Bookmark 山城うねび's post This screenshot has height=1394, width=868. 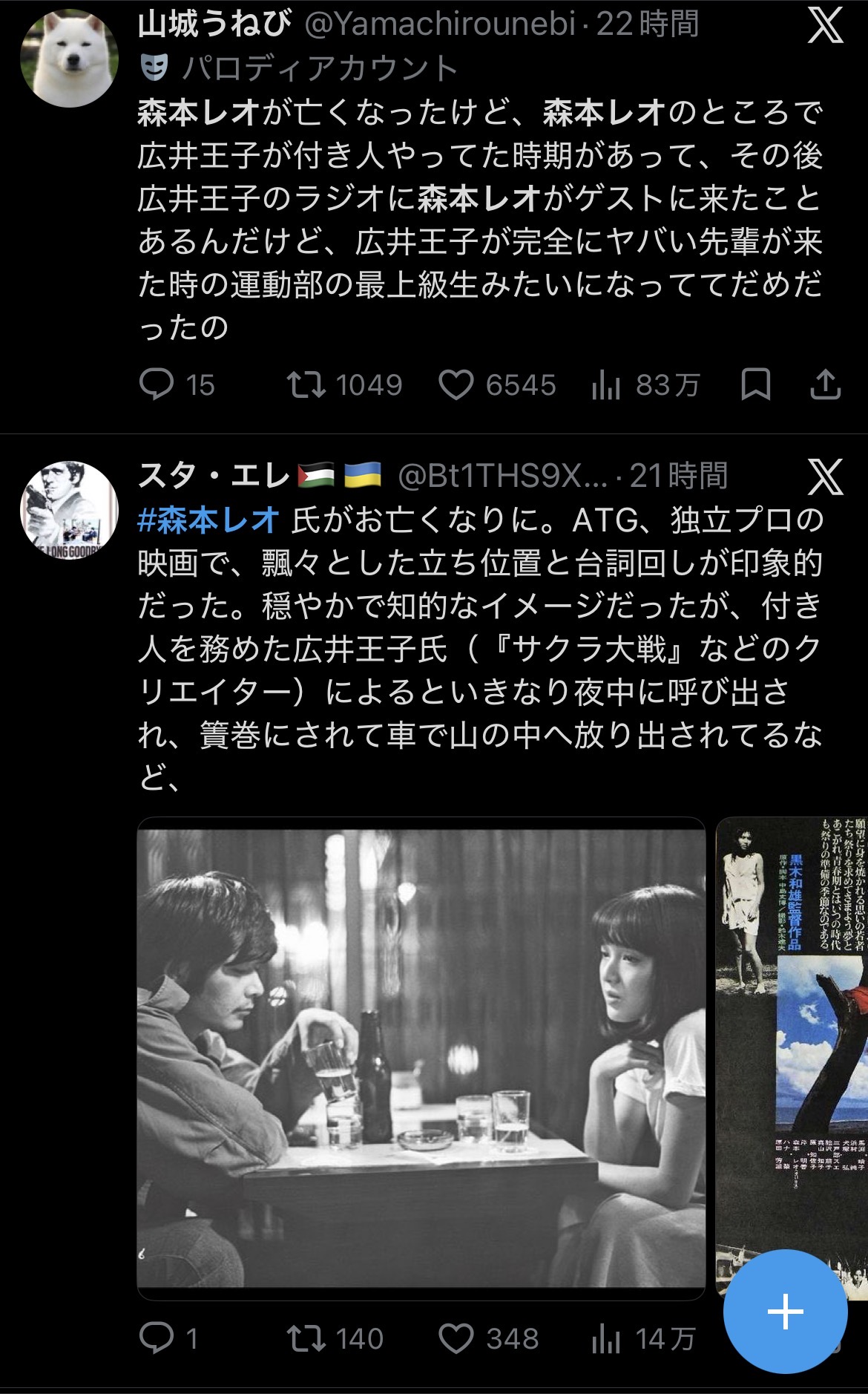coord(755,385)
